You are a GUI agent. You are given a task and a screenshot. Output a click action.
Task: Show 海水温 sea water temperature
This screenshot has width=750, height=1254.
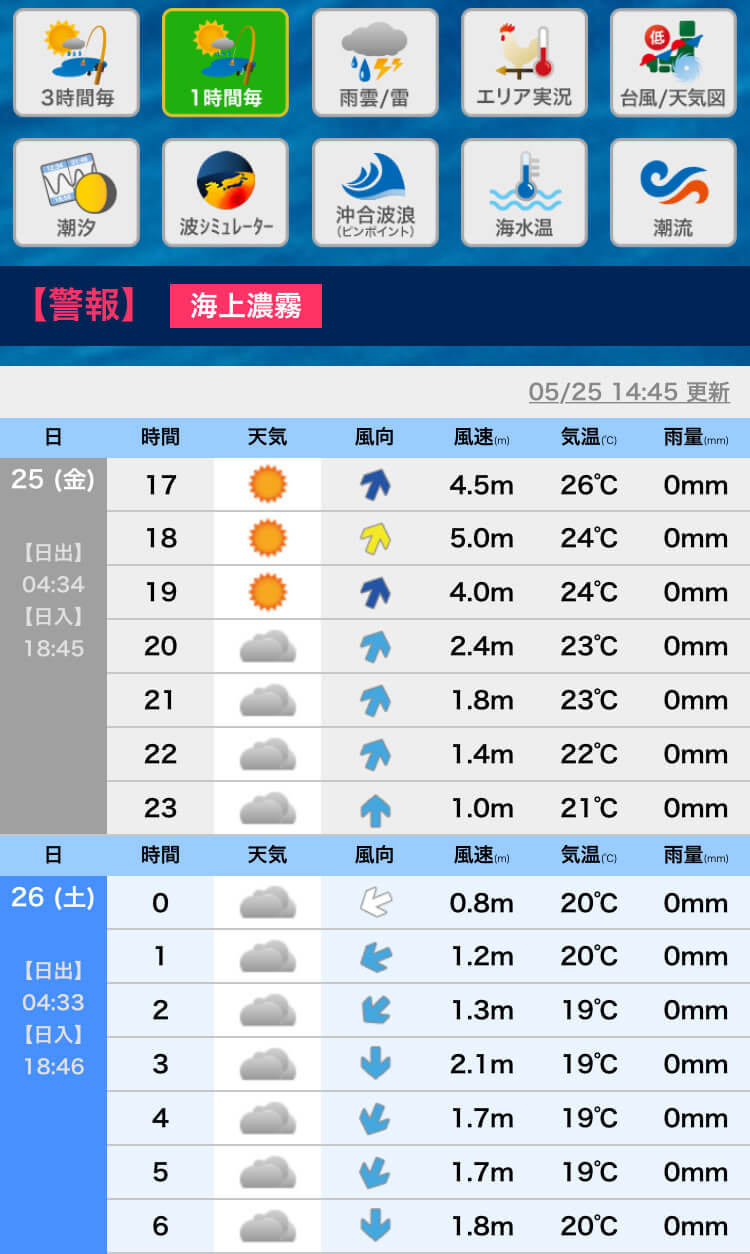524,193
